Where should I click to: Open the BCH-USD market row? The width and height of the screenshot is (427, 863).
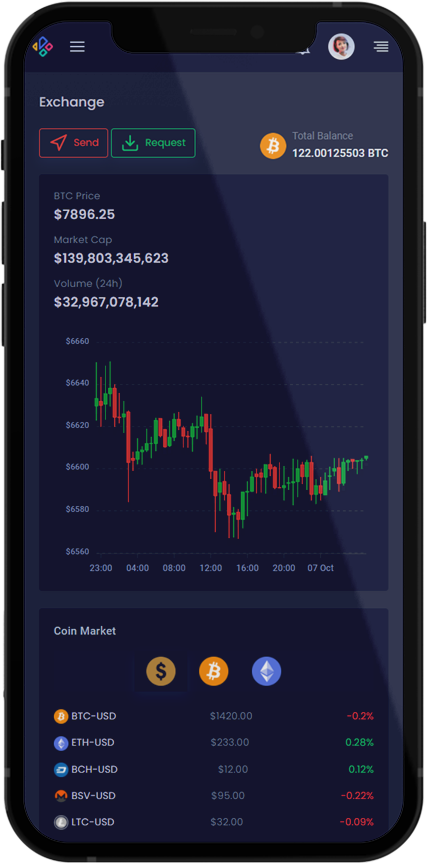click(x=214, y=769)
